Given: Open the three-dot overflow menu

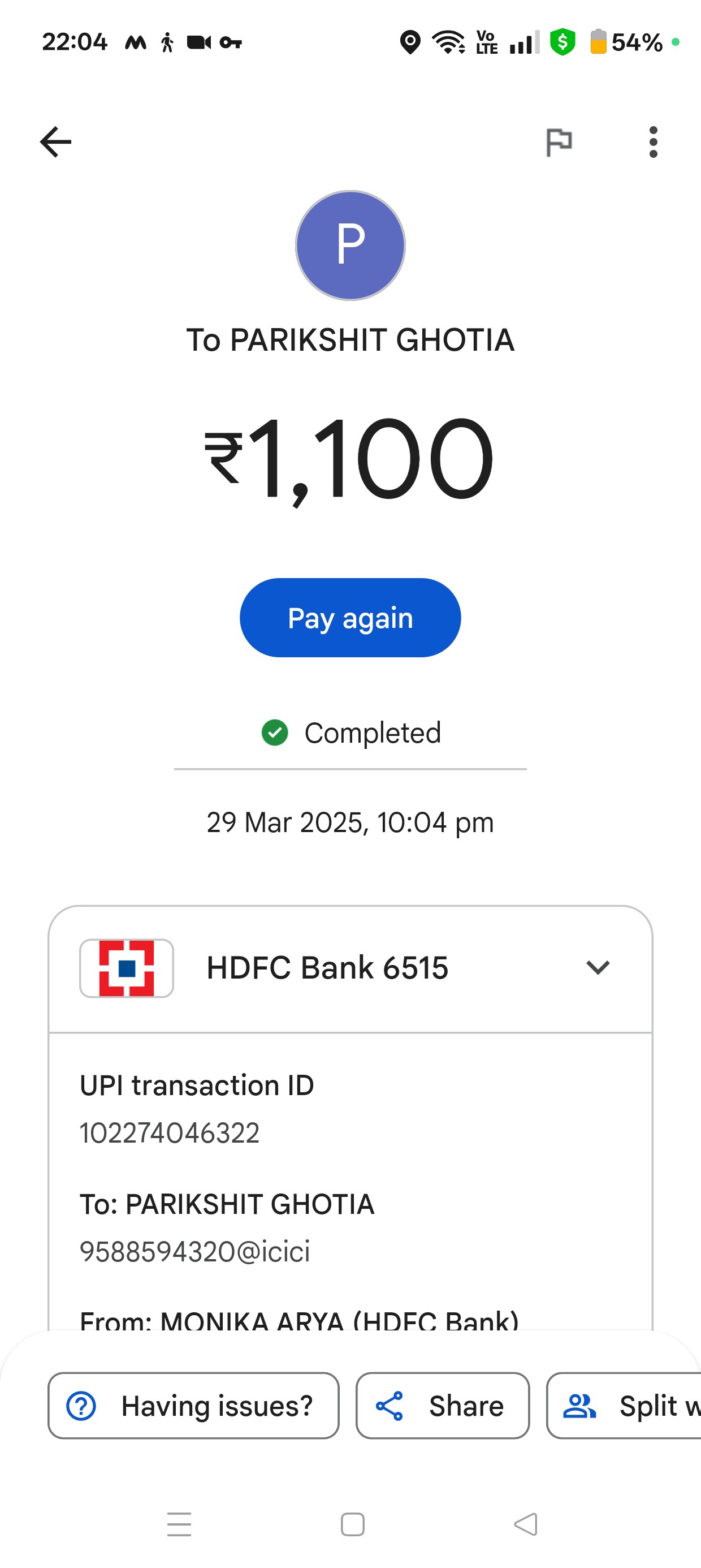Looking at the screenshot, I should point(653,142).
